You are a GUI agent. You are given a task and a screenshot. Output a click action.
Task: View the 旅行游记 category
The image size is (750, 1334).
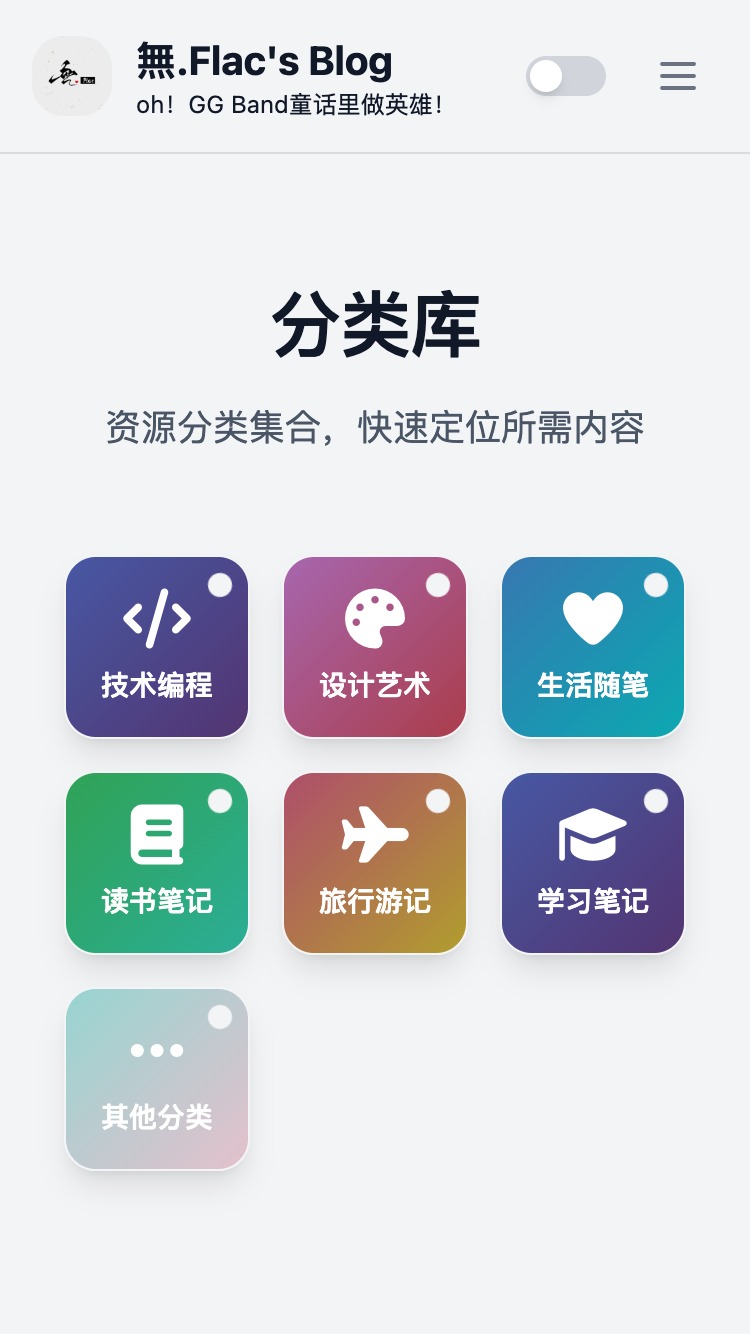pos(375,863)
